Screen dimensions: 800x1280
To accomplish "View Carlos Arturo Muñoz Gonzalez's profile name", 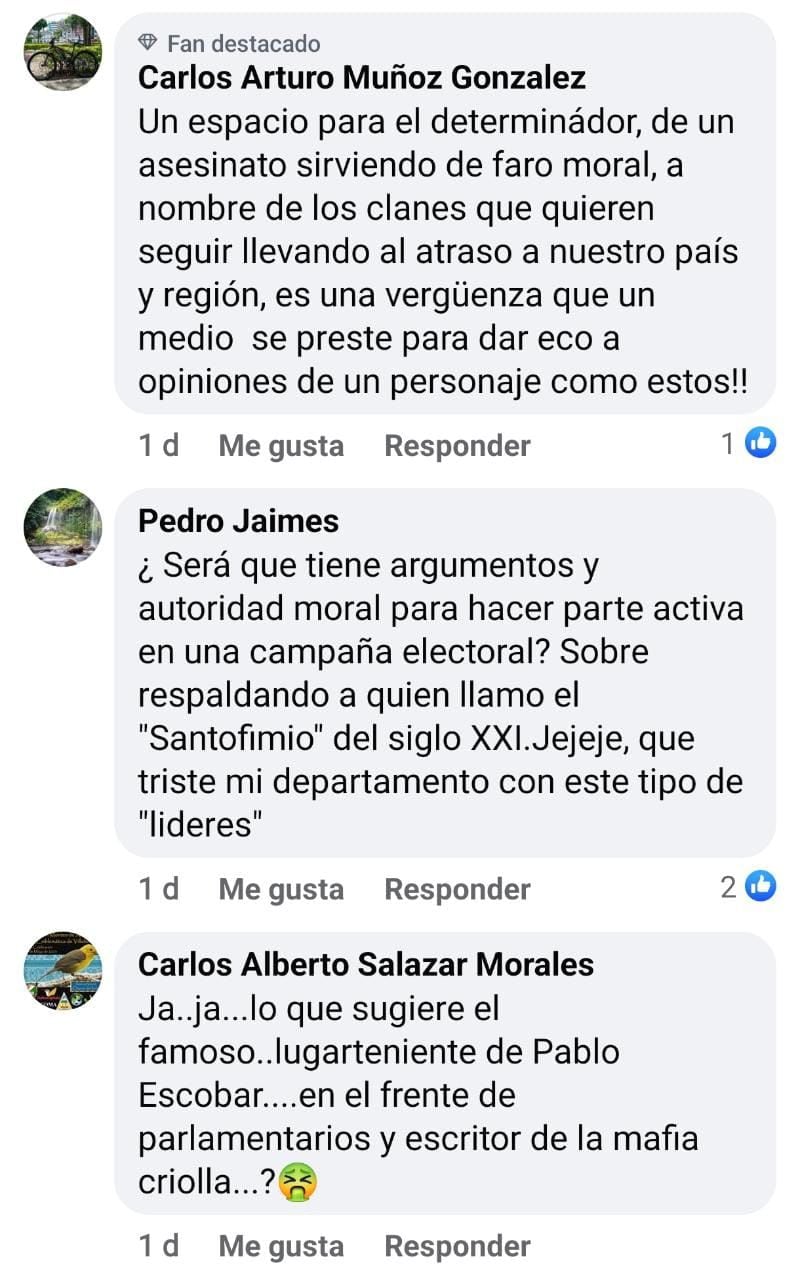I will pos(362,77).
